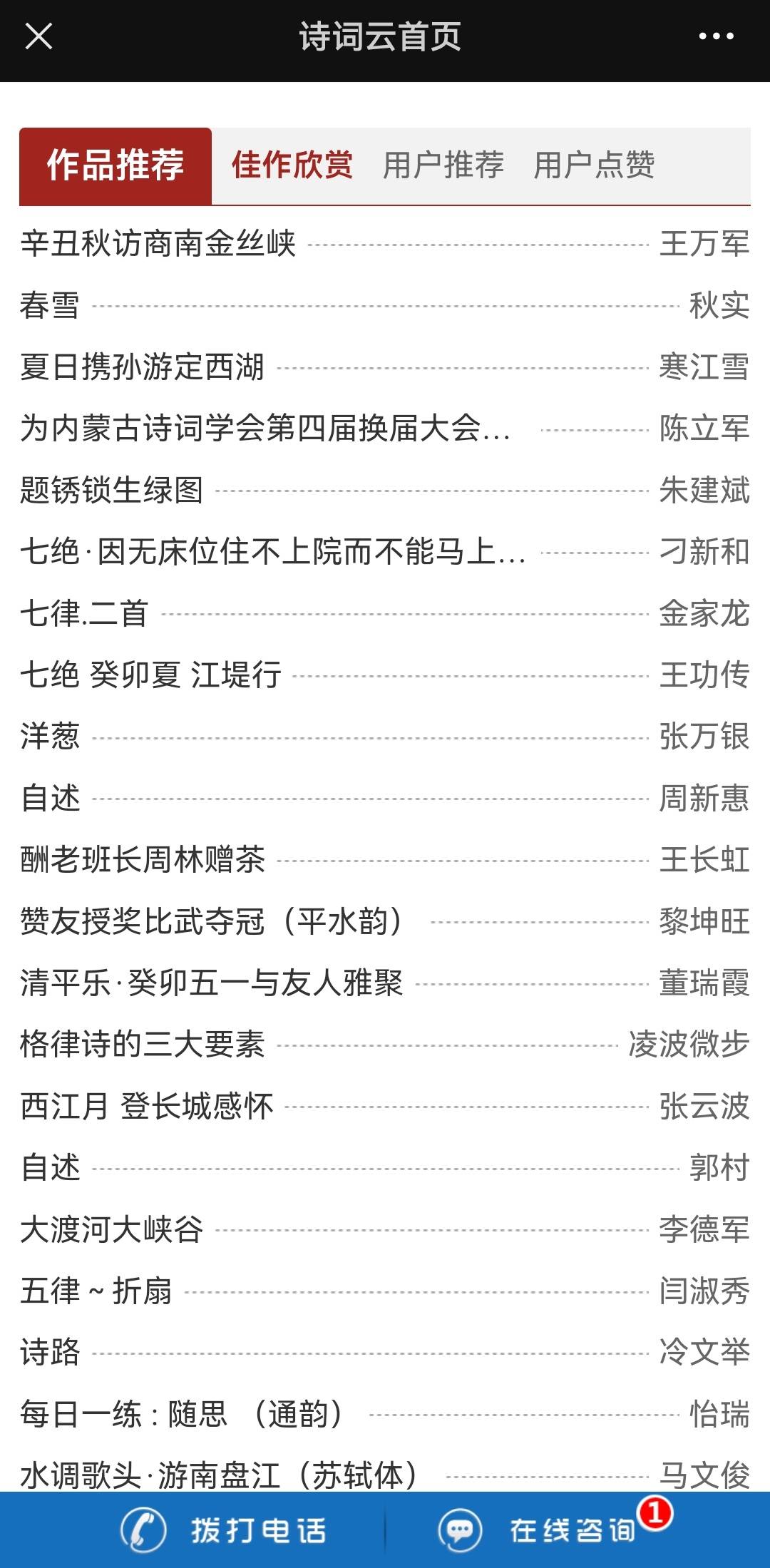Open the poem 题锈锁生绿图

coord(385,491)
